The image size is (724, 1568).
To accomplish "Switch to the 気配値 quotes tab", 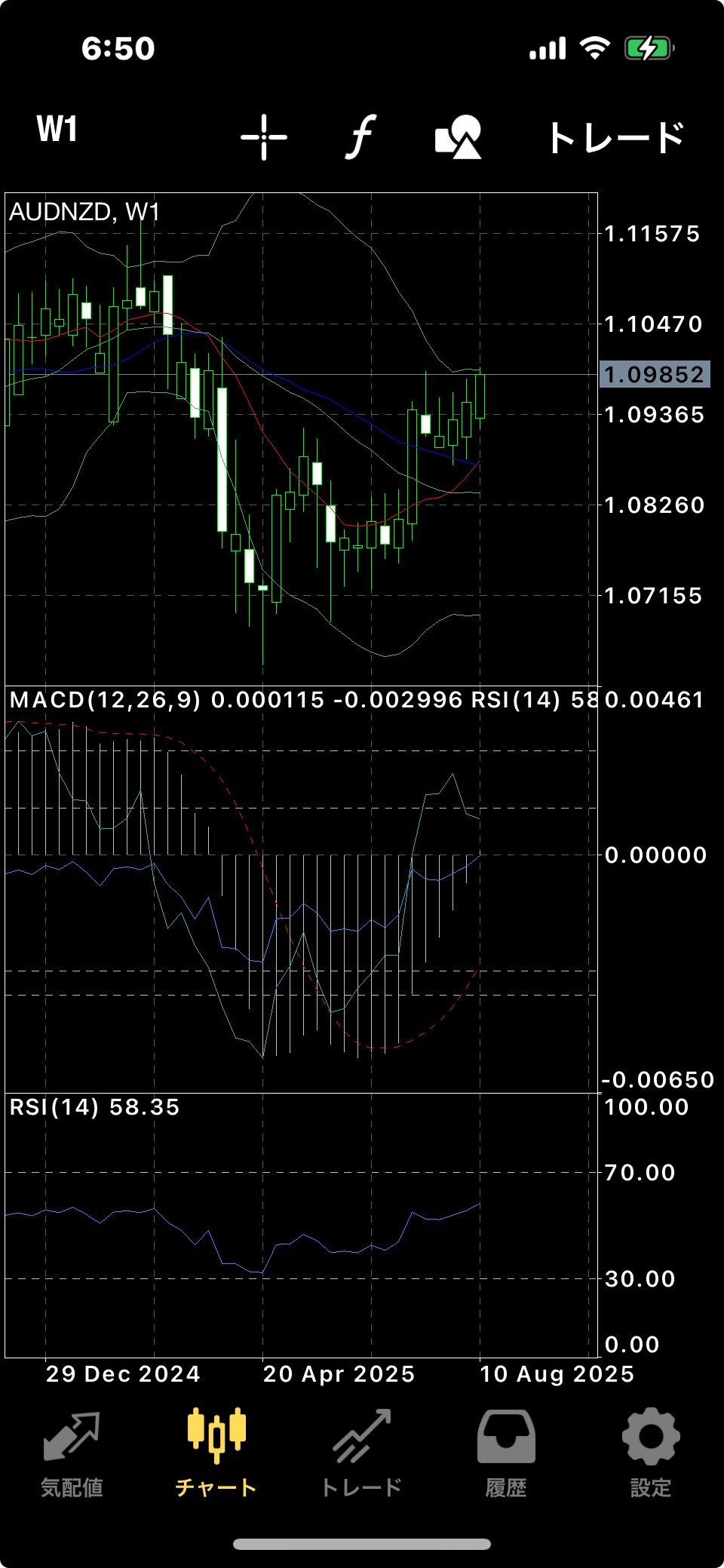I will [x=72, y=1454].
